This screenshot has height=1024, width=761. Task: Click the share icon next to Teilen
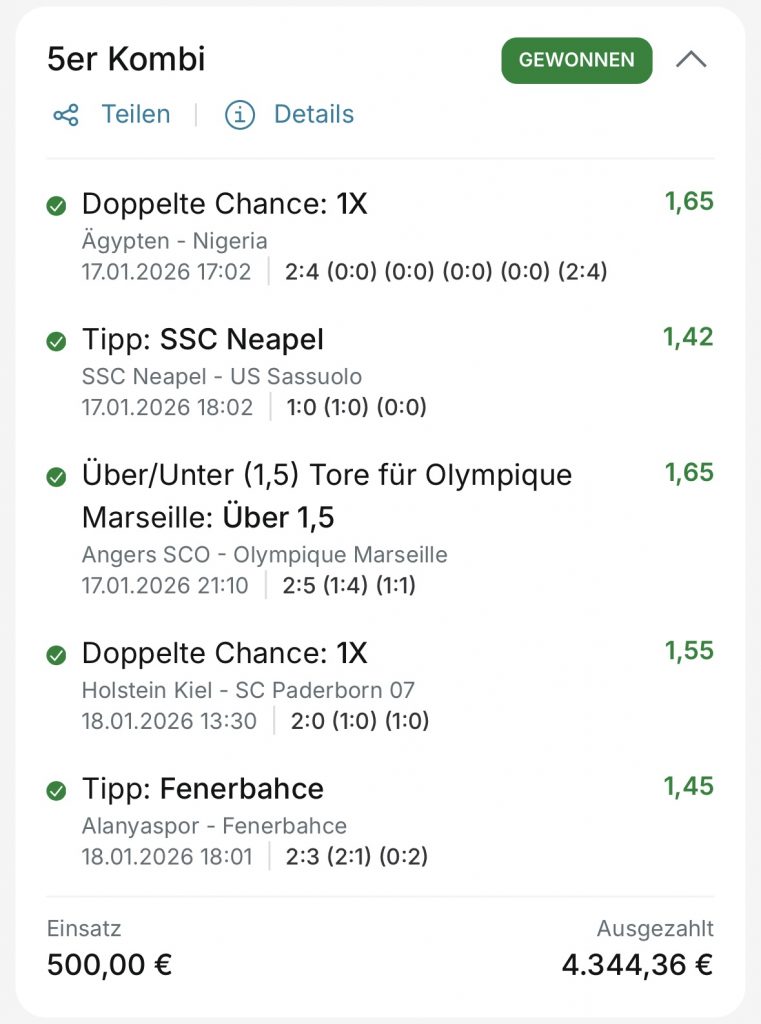point(66,114)
